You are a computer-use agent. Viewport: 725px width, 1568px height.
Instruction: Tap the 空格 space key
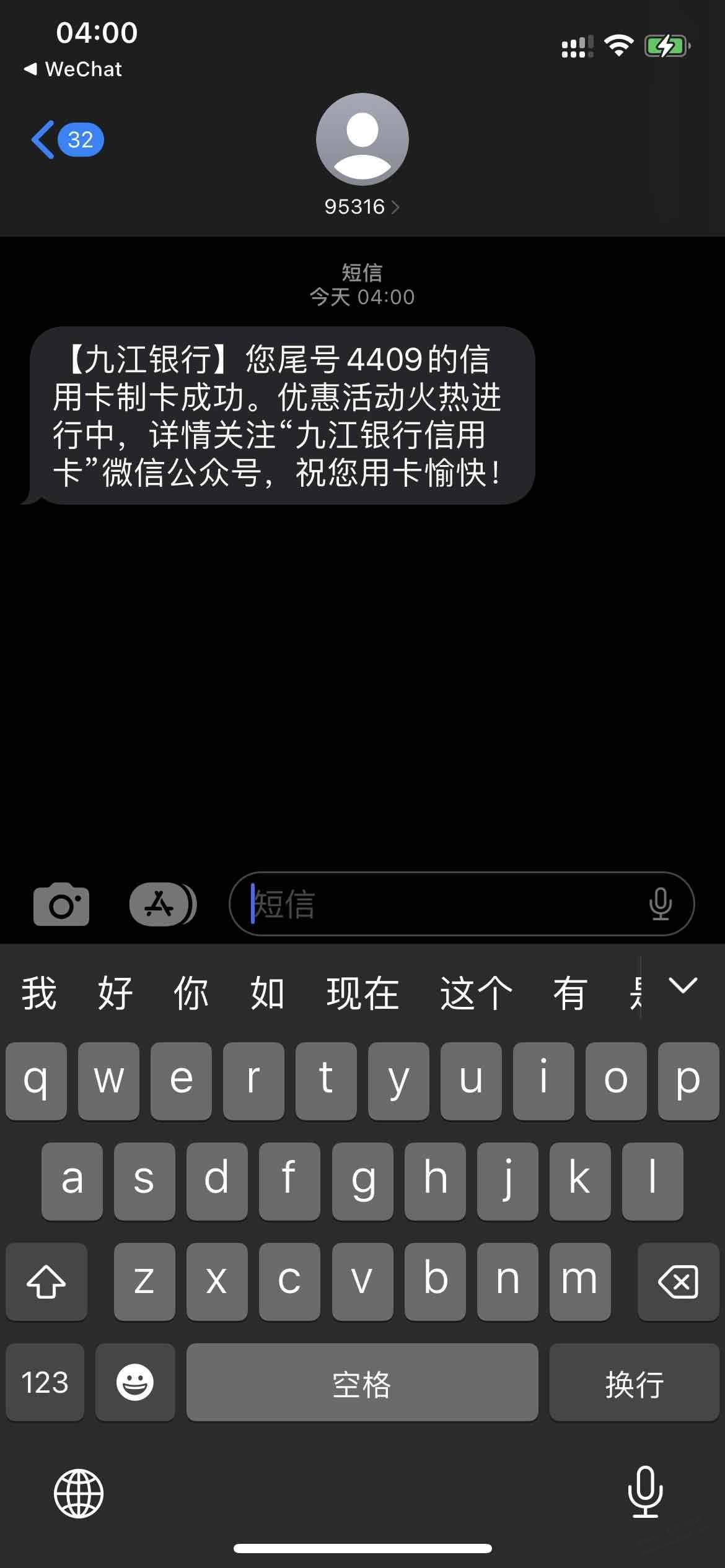pos(362,1382)
